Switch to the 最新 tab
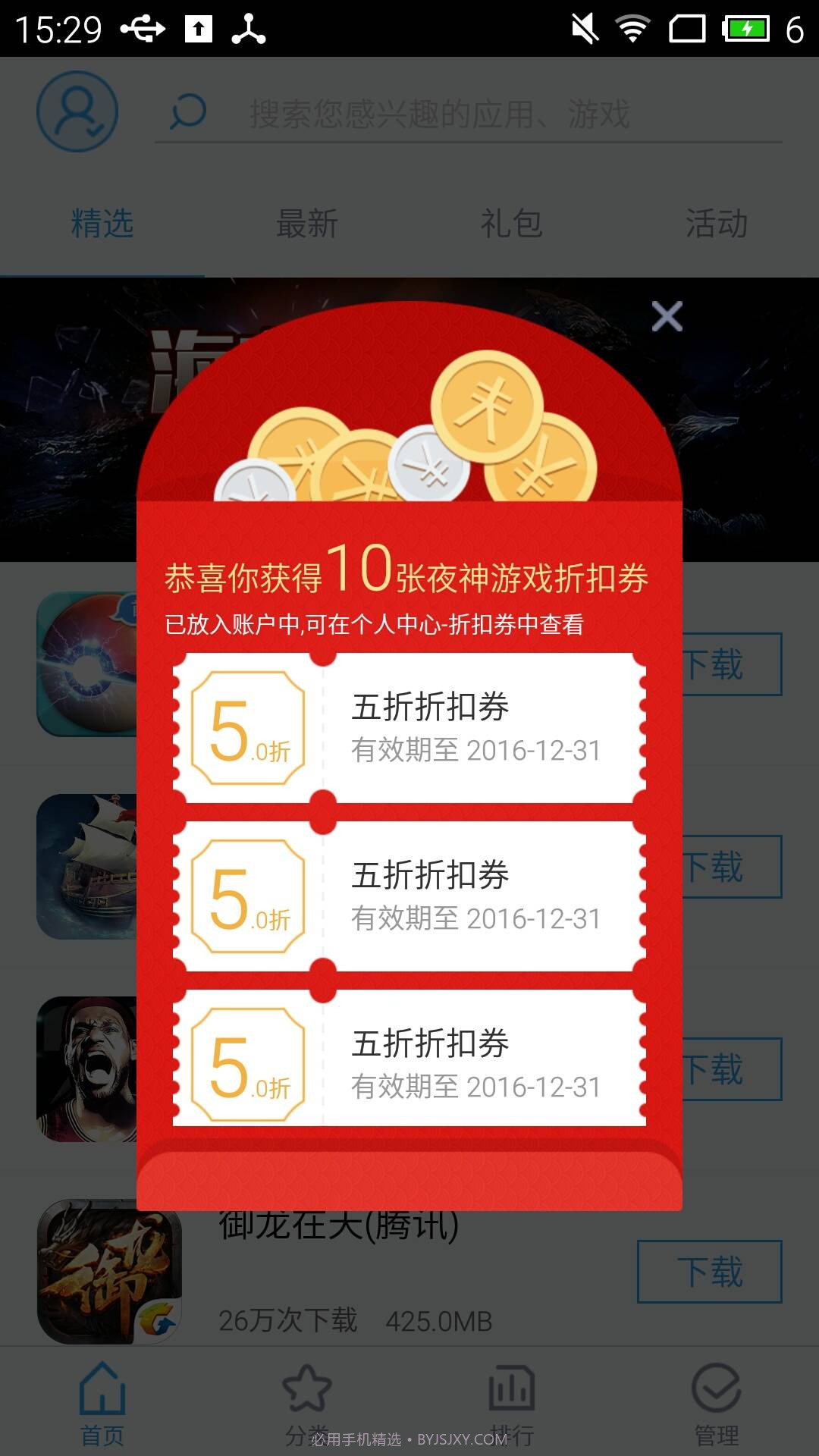 click(307, 224)
